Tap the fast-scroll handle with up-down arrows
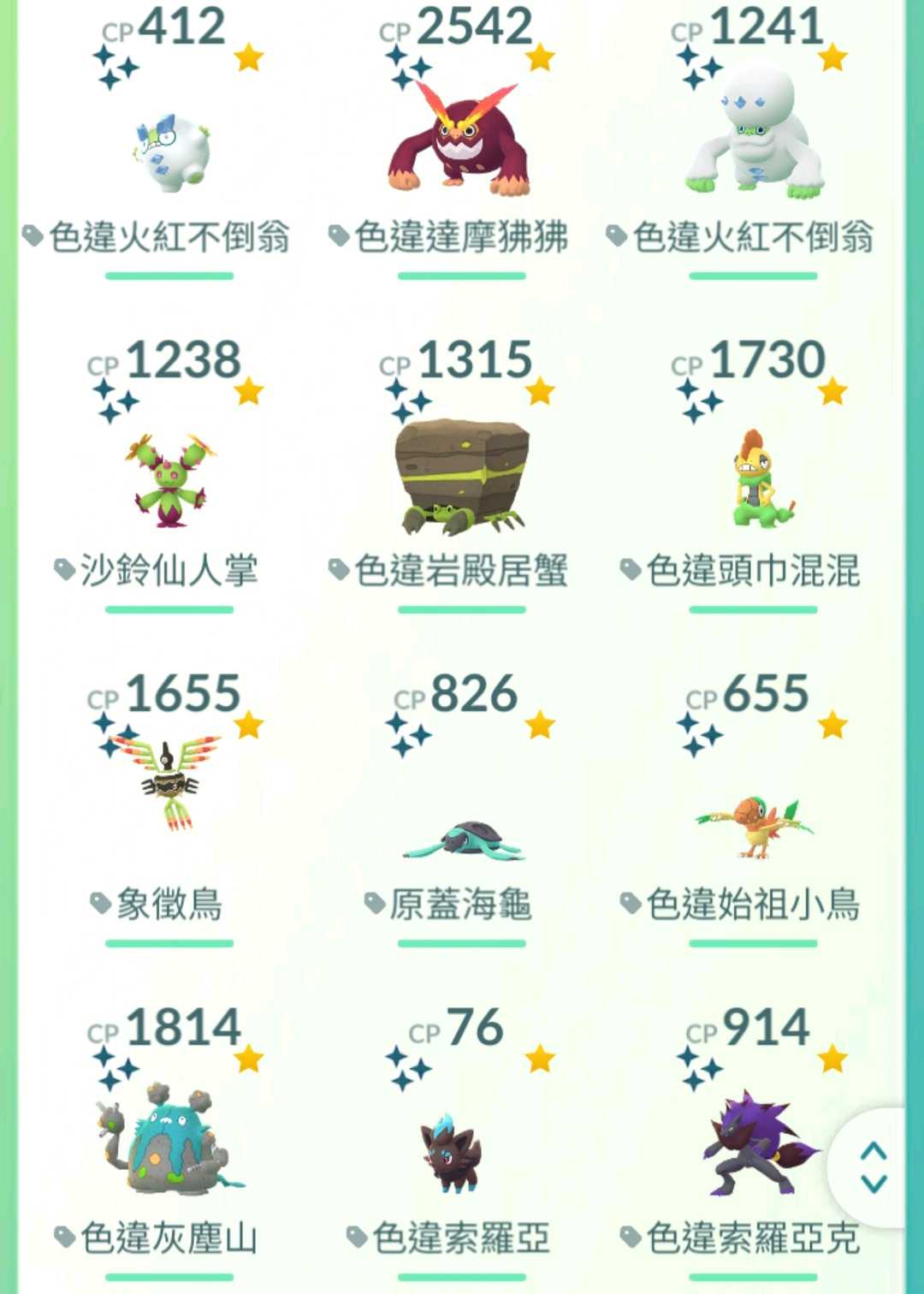The image size is (924, 1294). click(873, 1167)
